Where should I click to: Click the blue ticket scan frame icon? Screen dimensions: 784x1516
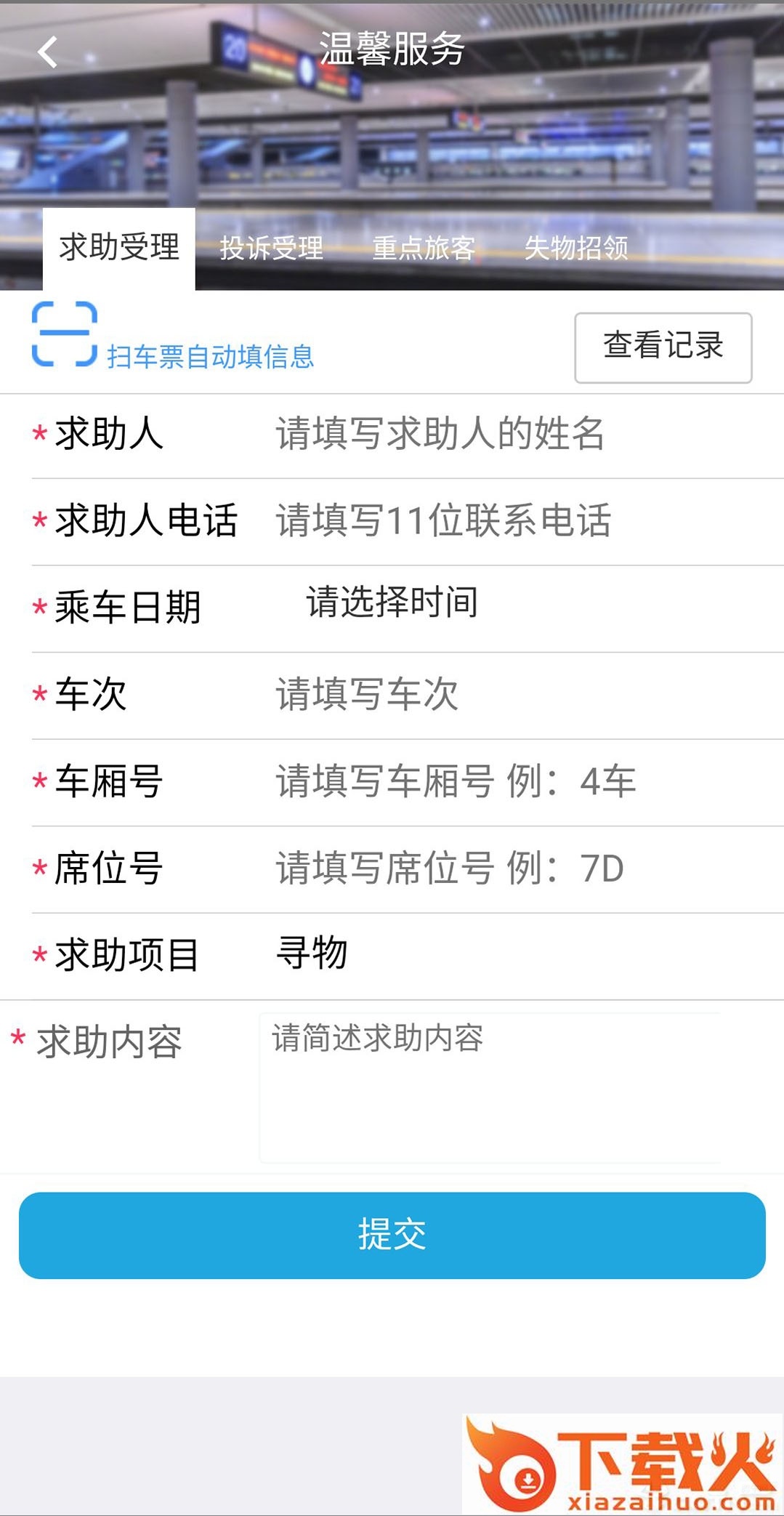point(64,336)
